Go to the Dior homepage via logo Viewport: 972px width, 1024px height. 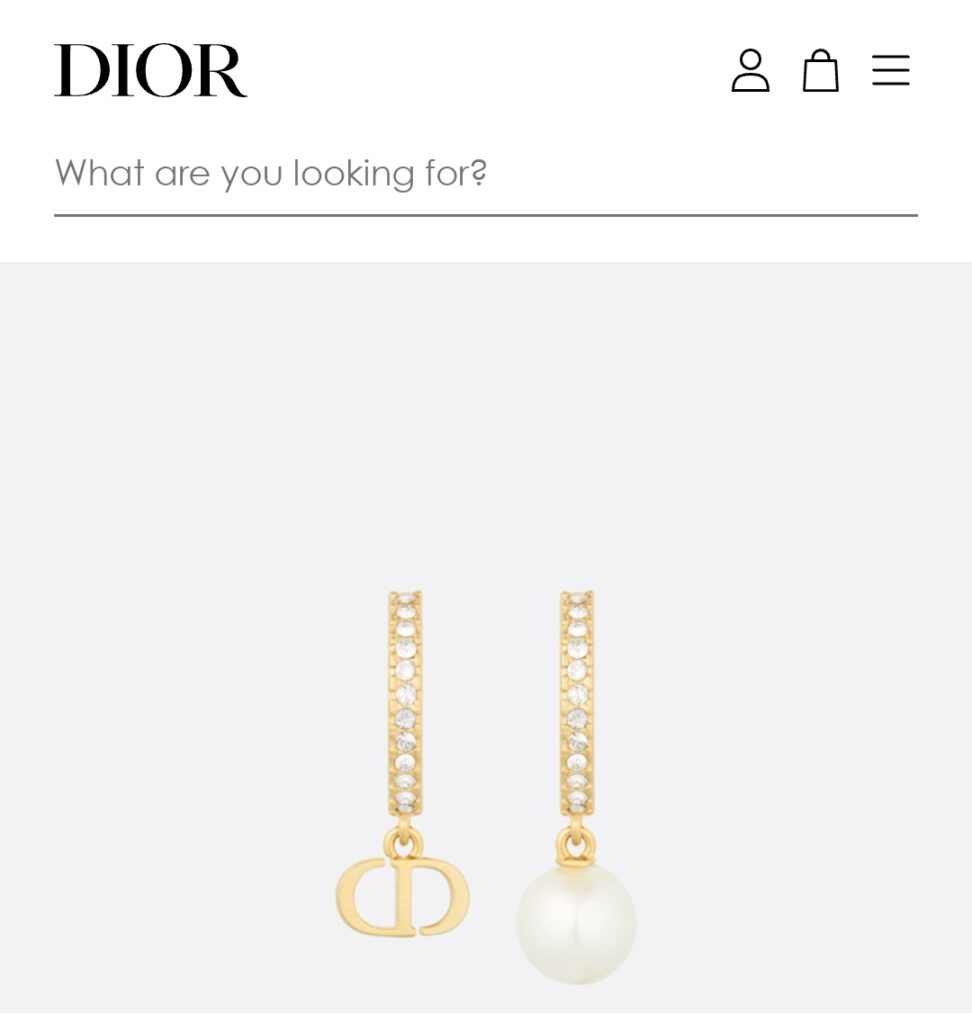[150, 71]
